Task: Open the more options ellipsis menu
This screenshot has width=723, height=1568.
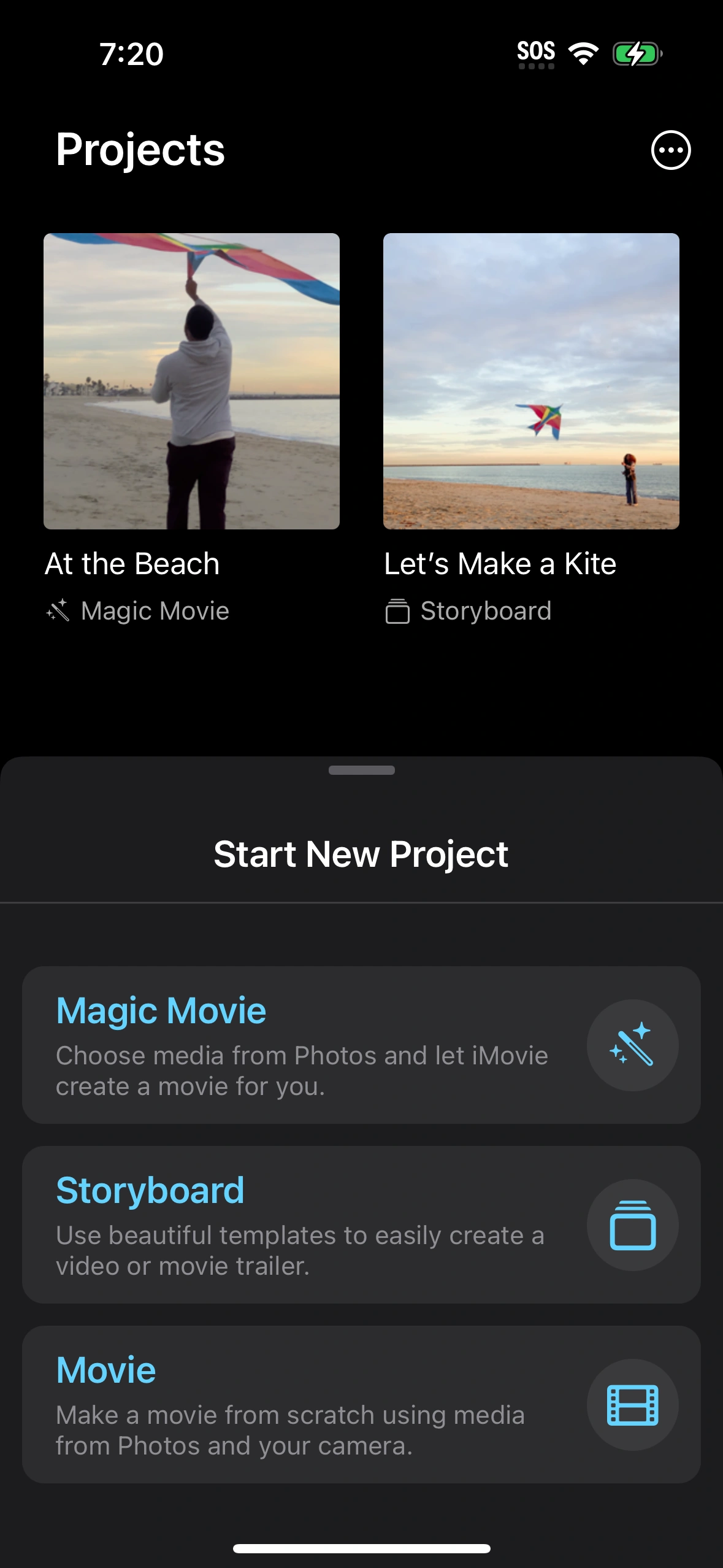Action: 670,150
